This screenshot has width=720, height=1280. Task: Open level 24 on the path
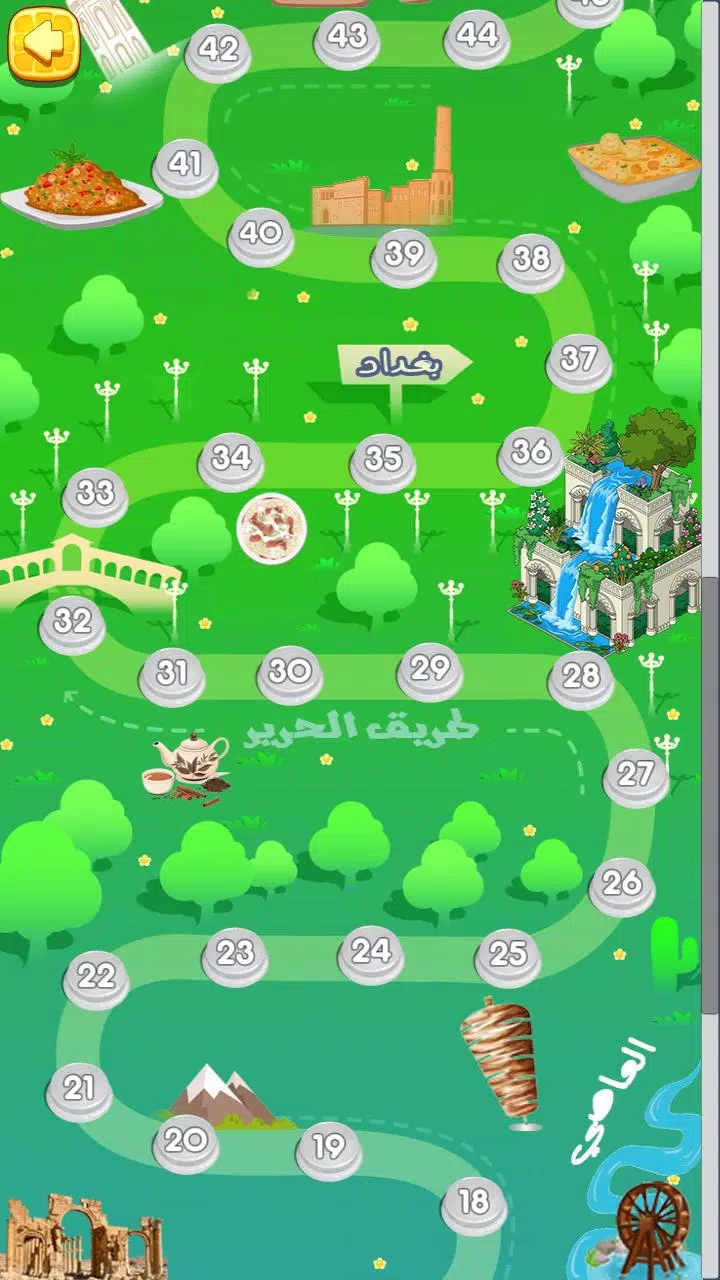click(x=371, y=952)
